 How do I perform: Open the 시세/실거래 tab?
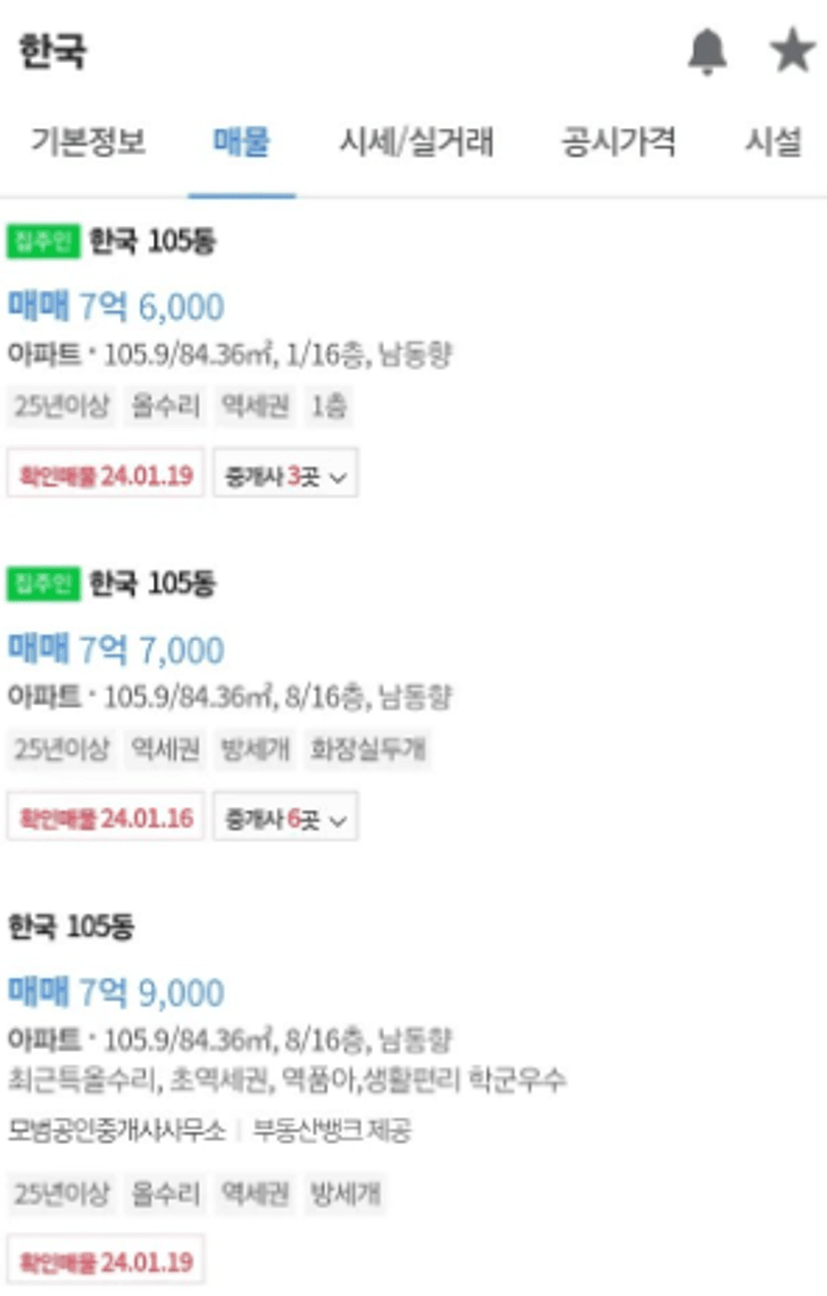(x=416, y=142)
